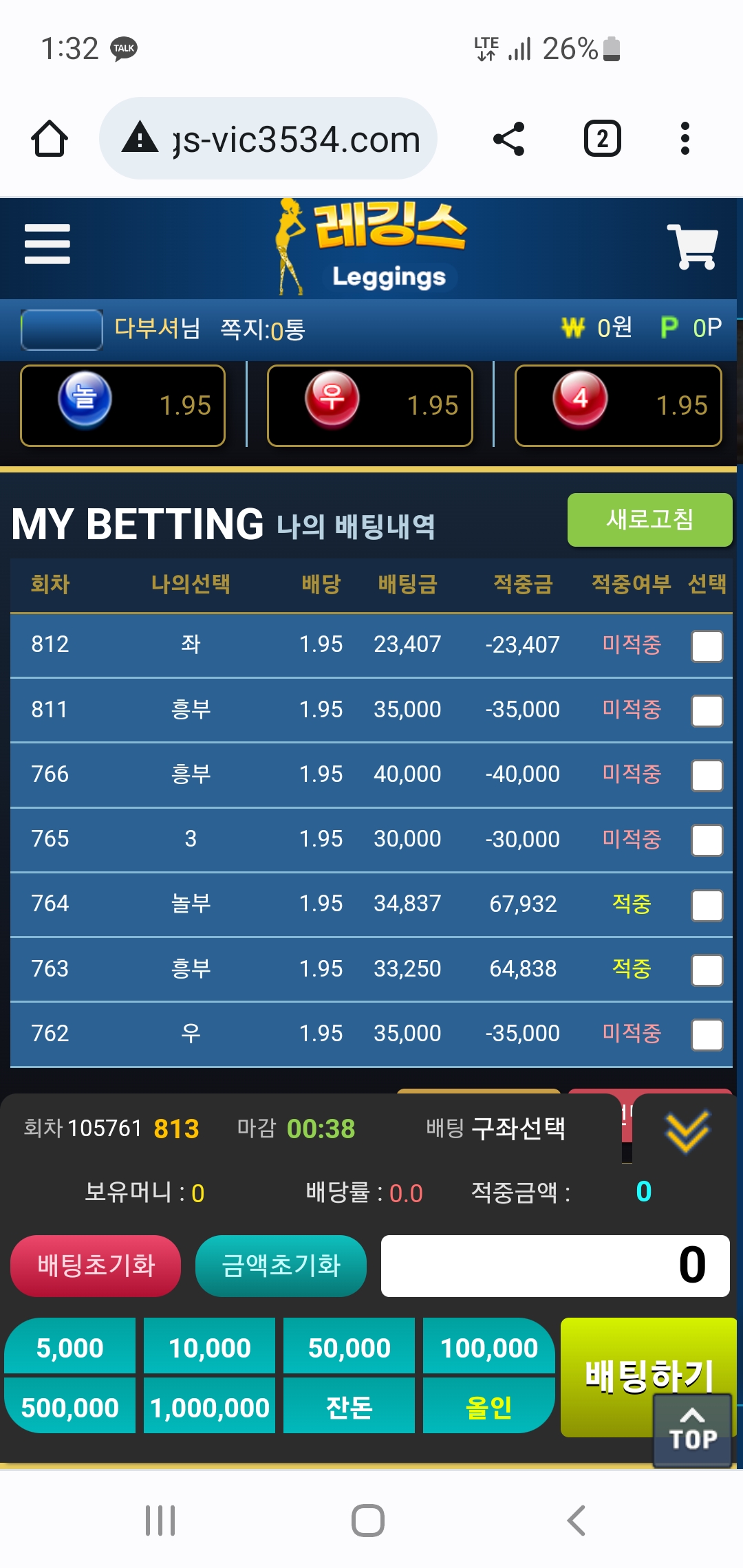Open the browser tab switcher
The width and height of the screenshot is (743, 1568).
click(x=602, y=139)
